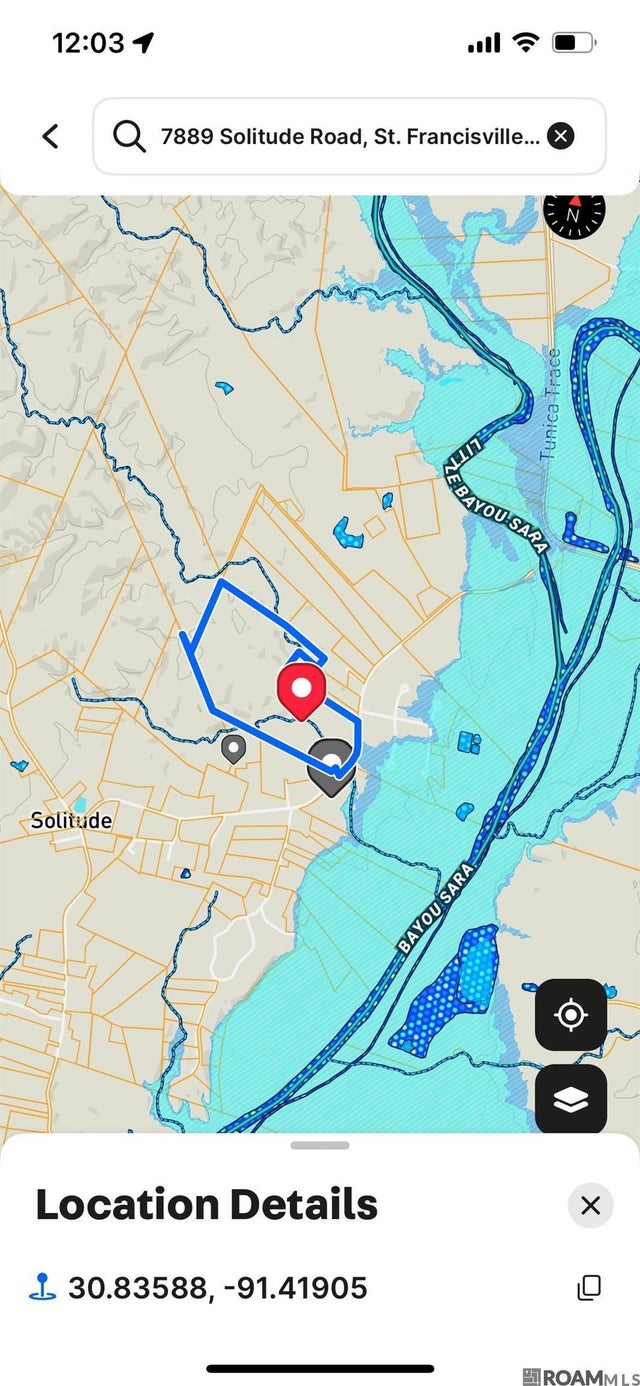The width and height of the screenshot is (640, 1386).
Task: Close the Location Details panel
Action: tap(590, 1205)
